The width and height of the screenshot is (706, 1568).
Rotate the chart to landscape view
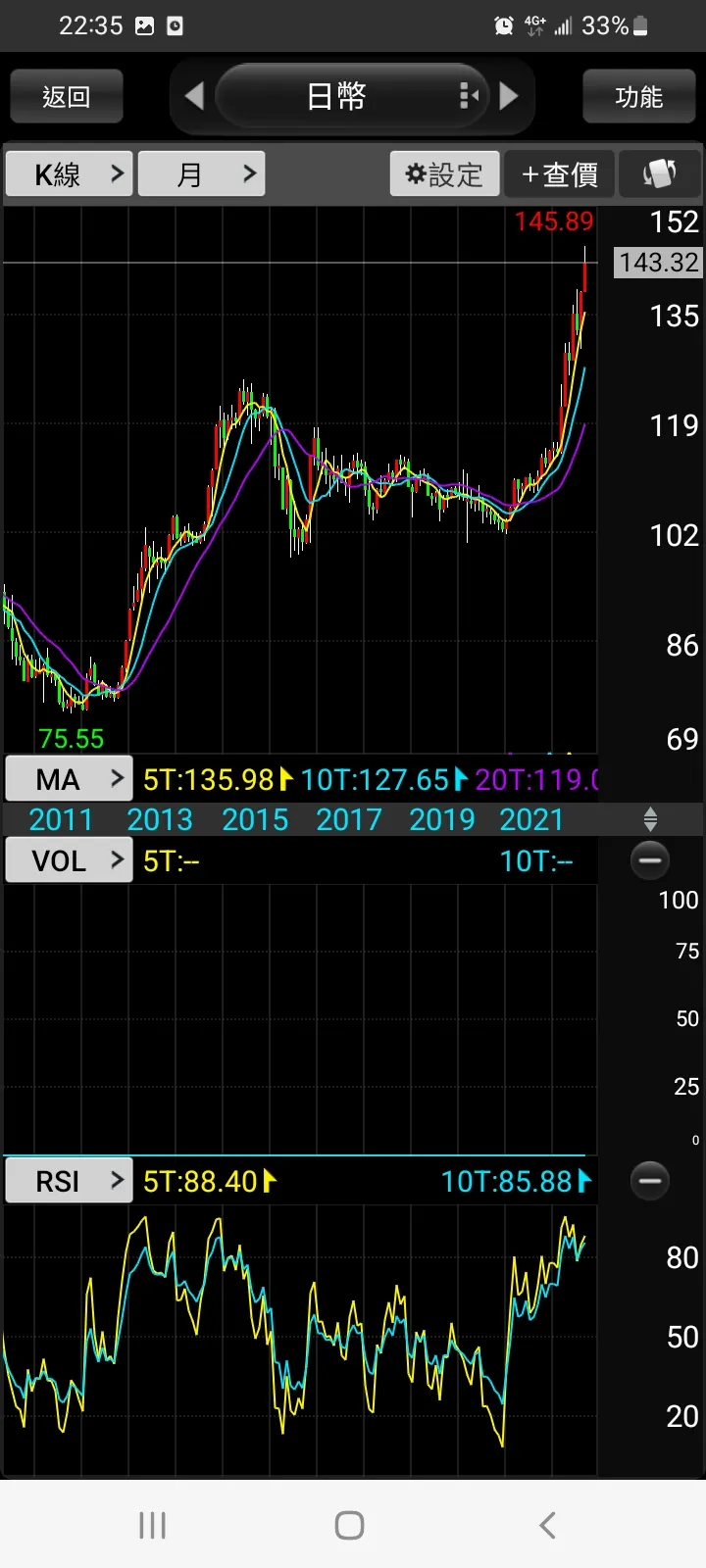point(660,174)
